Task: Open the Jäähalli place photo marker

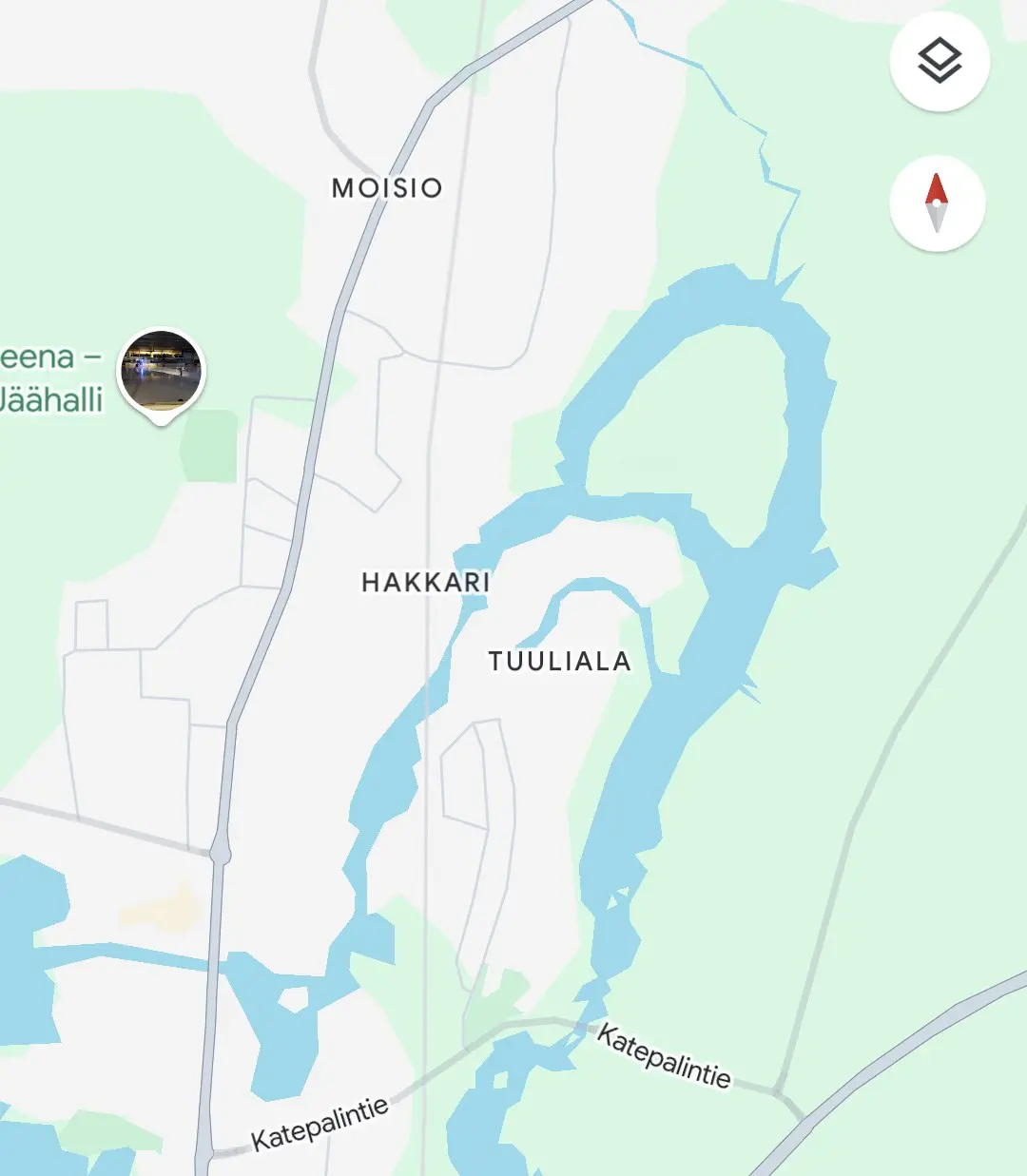Action: (162, 372)
